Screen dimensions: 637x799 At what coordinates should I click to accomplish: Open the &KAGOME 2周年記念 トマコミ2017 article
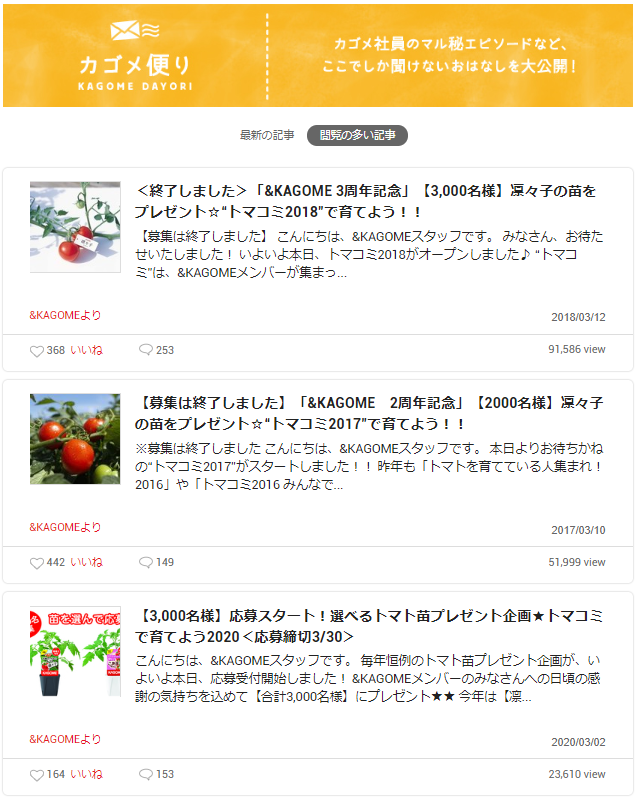369,413
